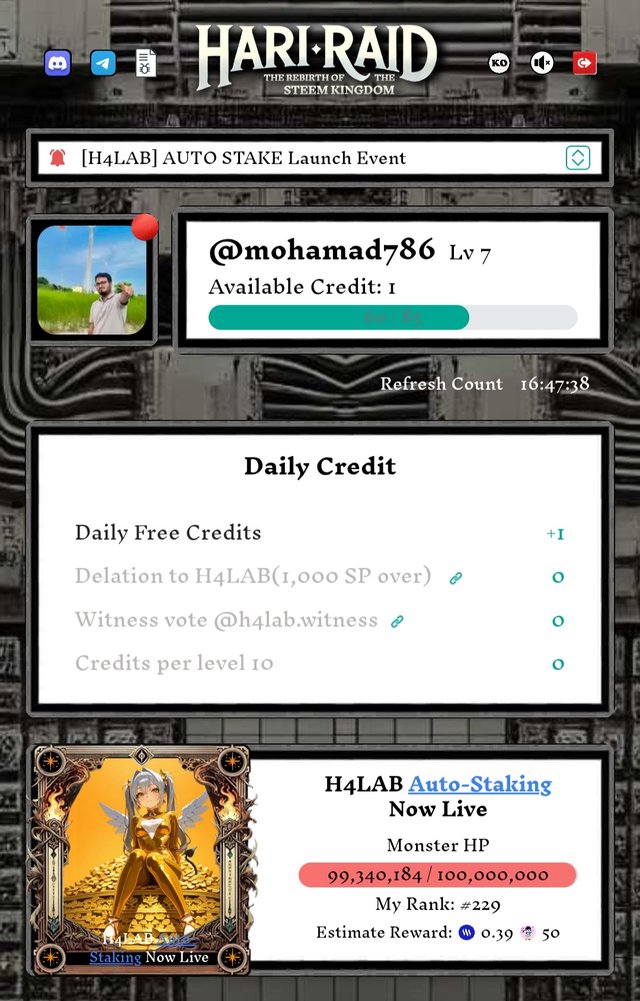
Task: Open the Auto-Staking link
Action: click(479, 784)
